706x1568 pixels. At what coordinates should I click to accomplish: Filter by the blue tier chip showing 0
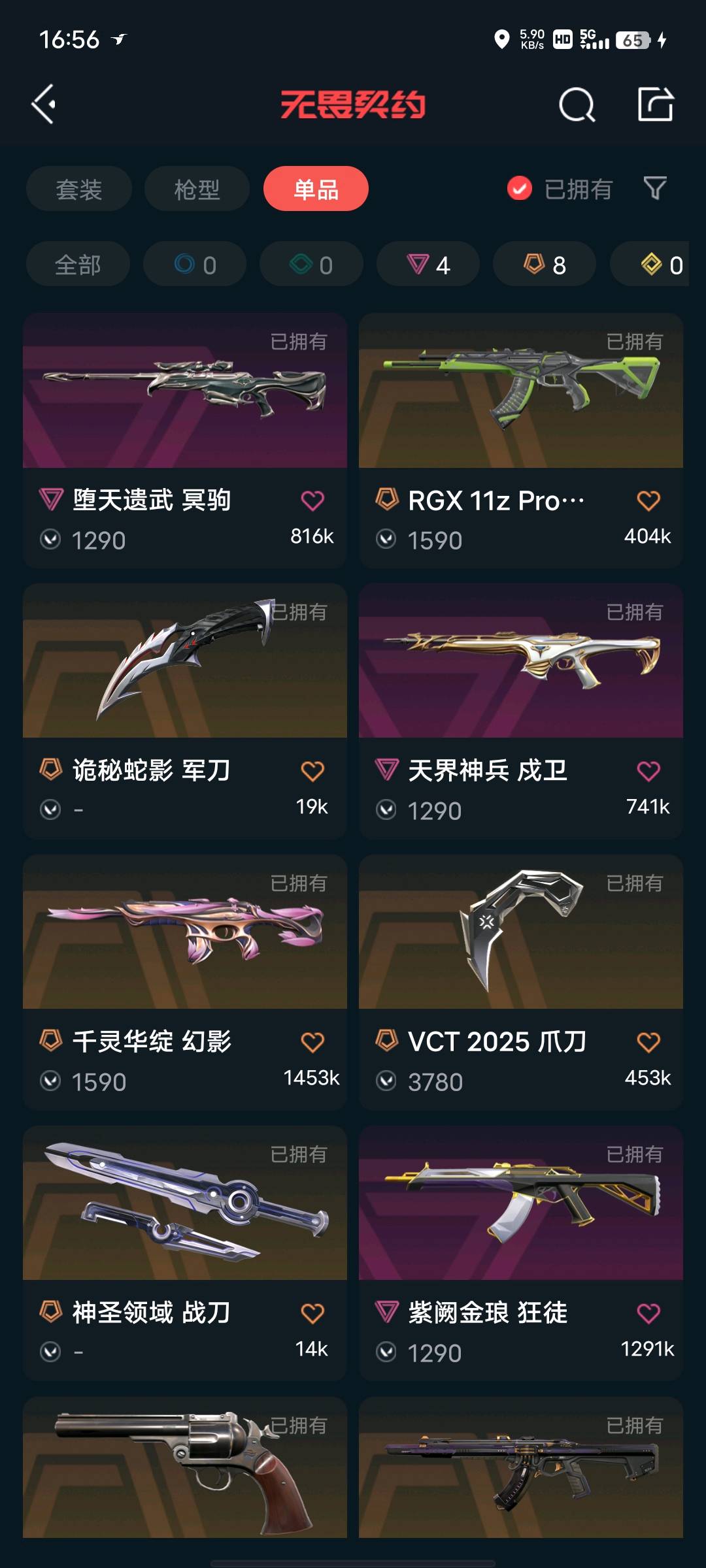coord(195,265)
